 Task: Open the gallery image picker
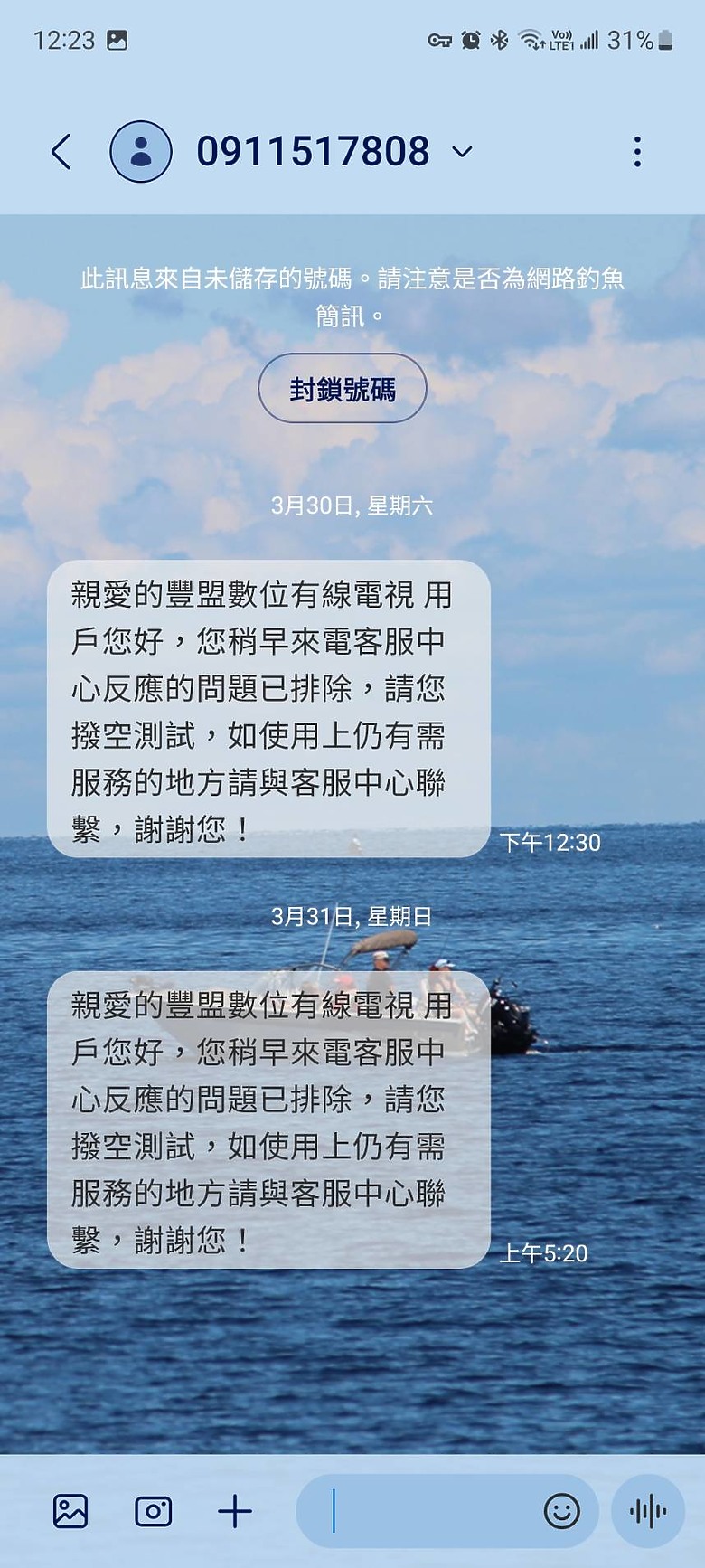click(x=70, y=1511)
